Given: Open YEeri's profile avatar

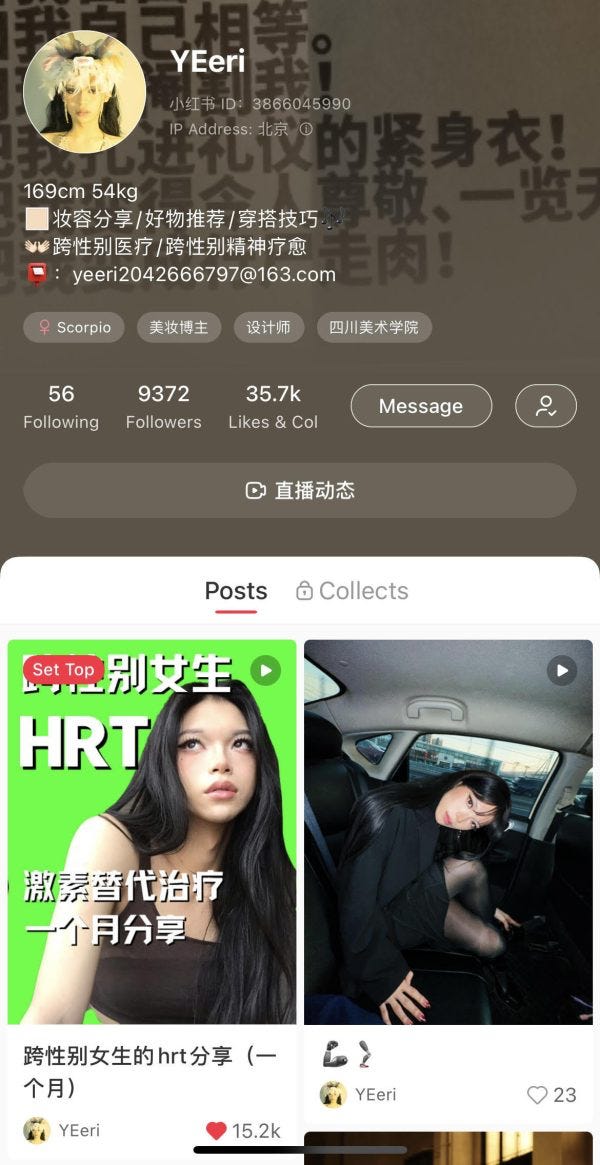Looking at the screenshot, I should 84,91.
